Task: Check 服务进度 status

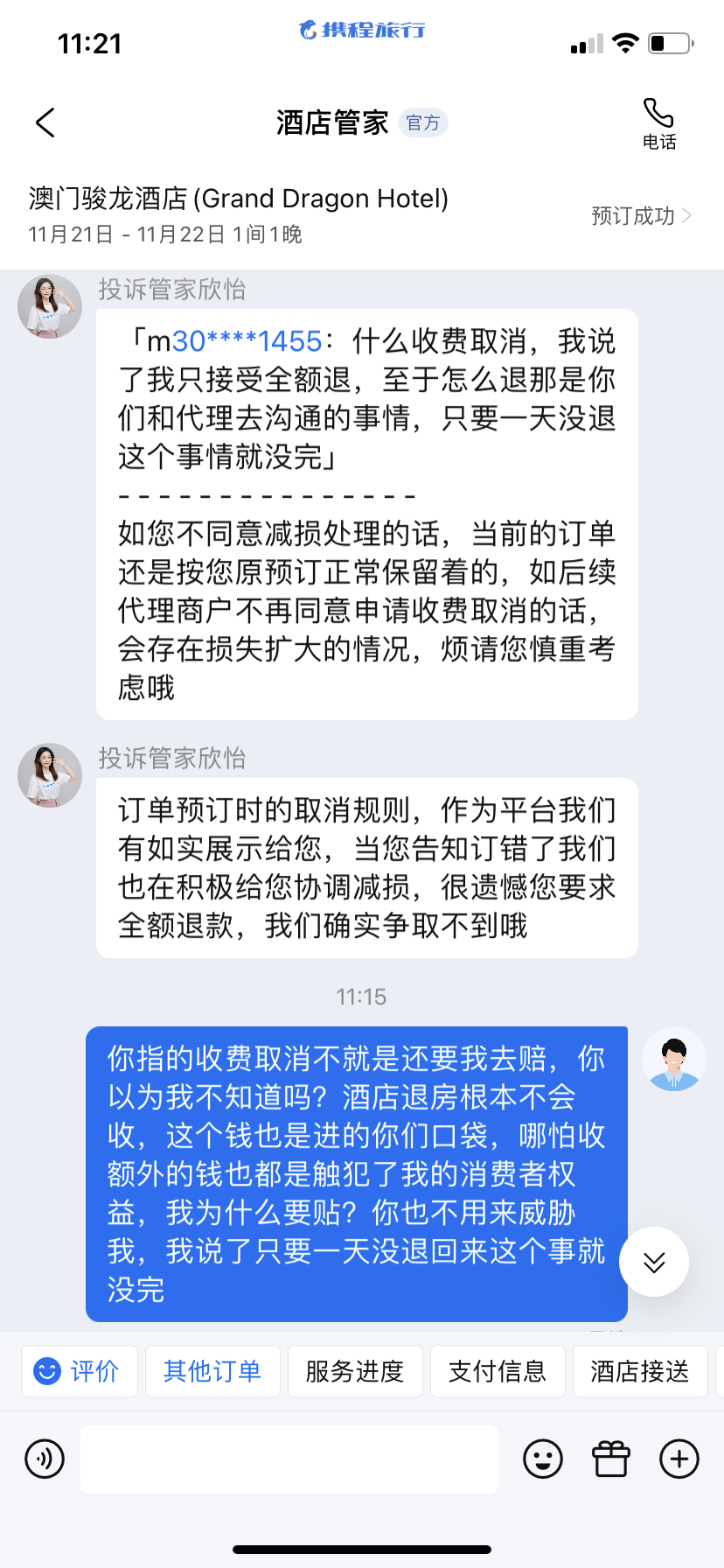Action: point(355,1370)
